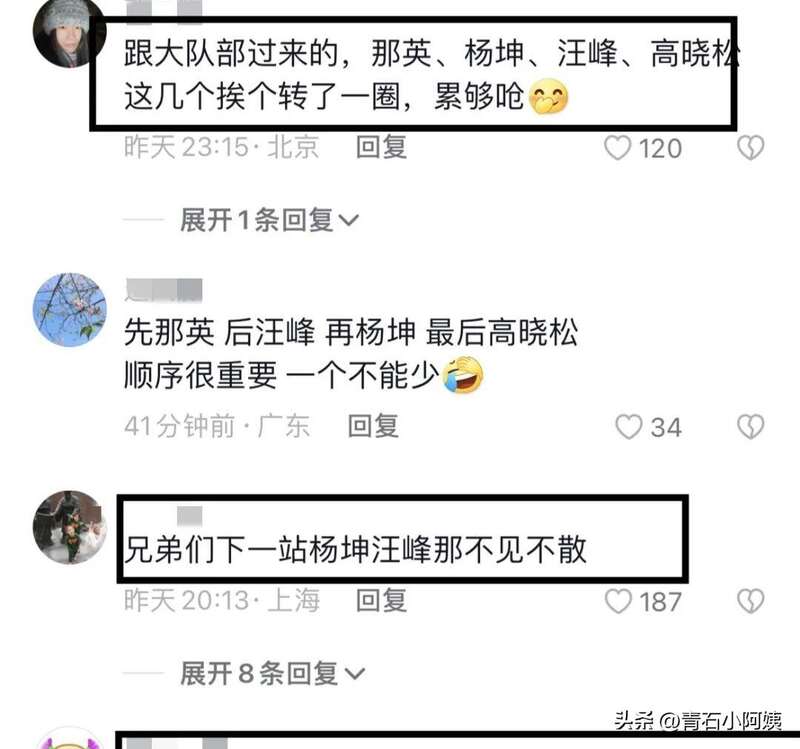Open the flower avatar of 广东 commenter
The height and width of the screenshot is (749, 800).
point(69,309)
